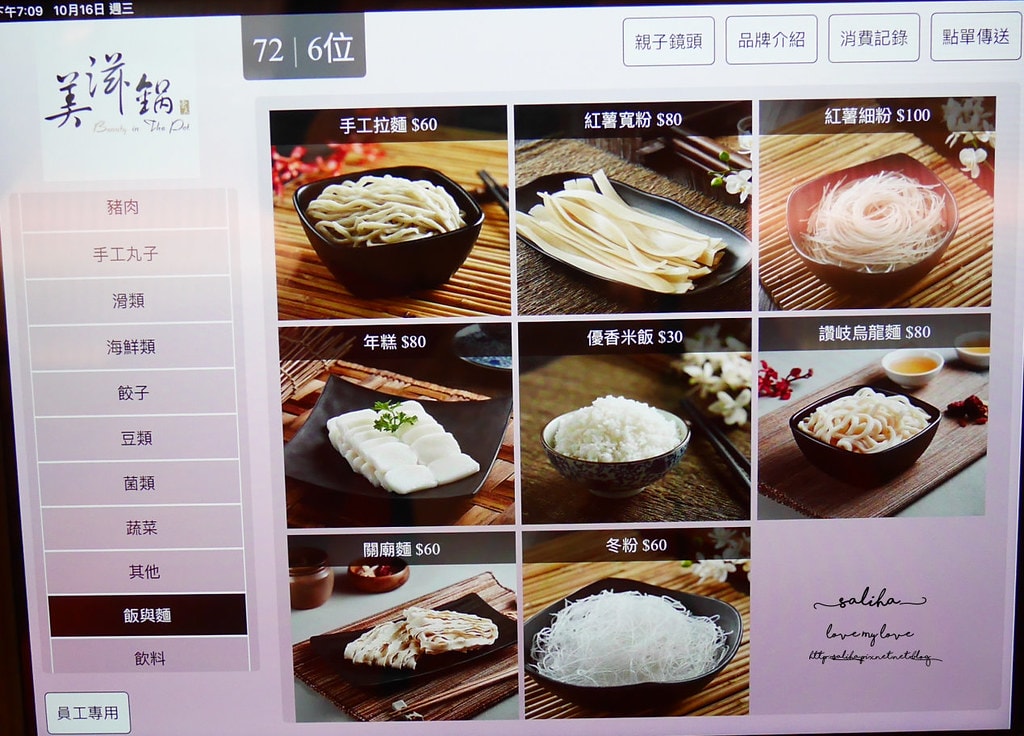View 消費記錄 order history

874,38
